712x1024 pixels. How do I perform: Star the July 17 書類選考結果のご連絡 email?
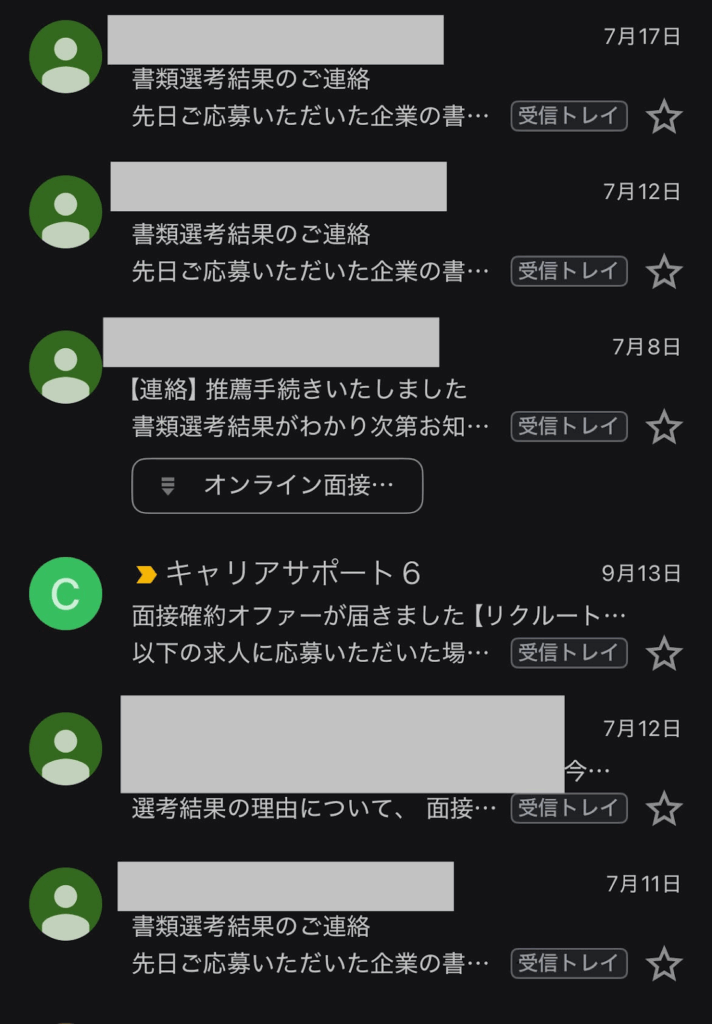pyautogui.click(x=664, y=117)
